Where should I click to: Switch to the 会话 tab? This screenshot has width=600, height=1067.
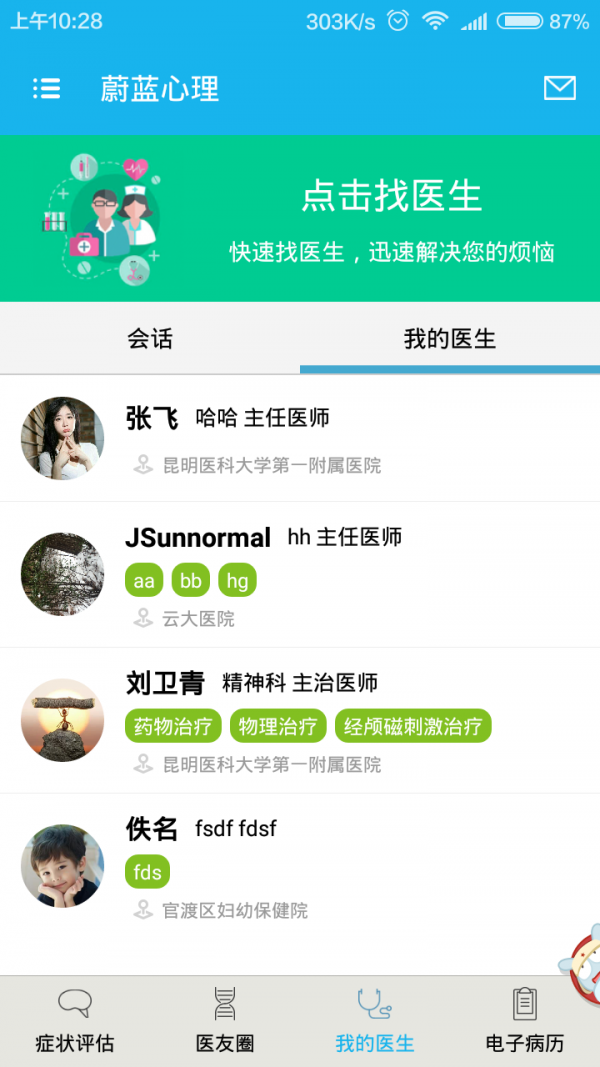tap(150, 339)
